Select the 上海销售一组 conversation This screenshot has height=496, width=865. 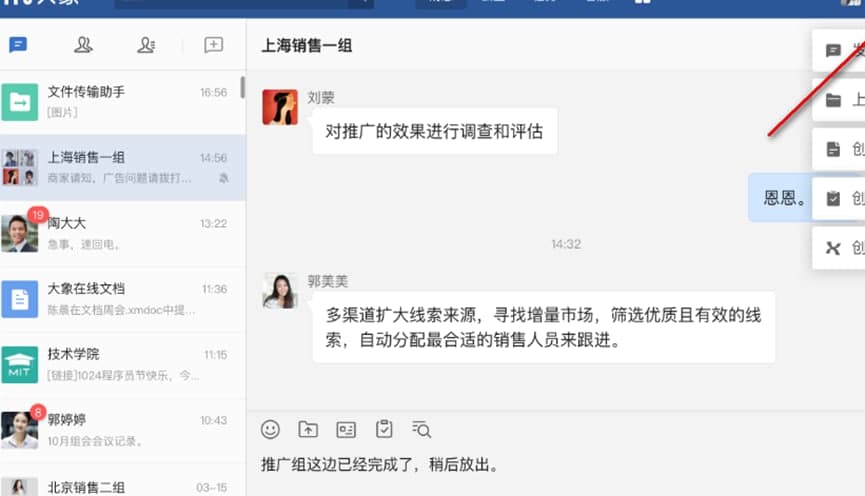coord(120,167)
